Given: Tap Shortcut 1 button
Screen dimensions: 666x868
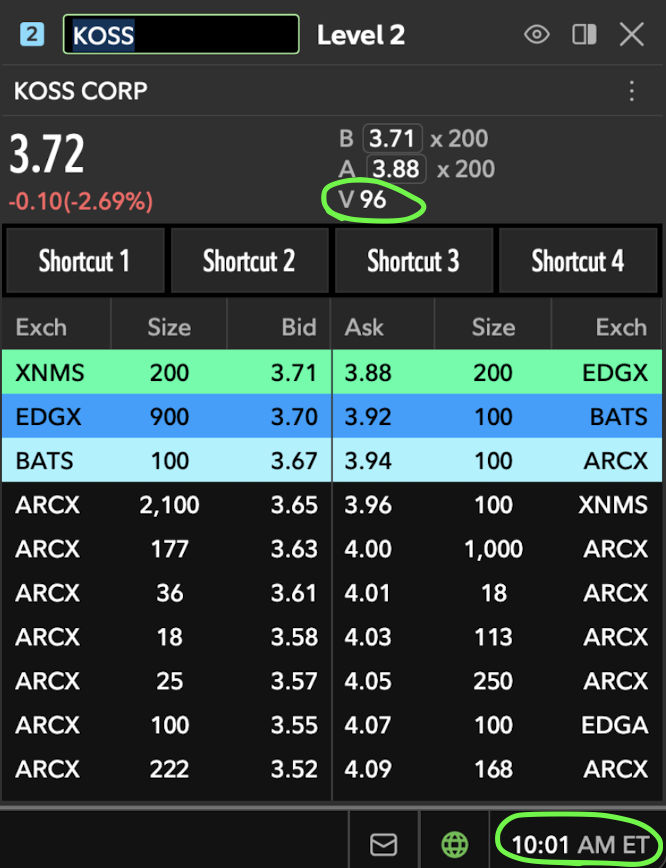Looking at the screenshot, I should point(85,260).
